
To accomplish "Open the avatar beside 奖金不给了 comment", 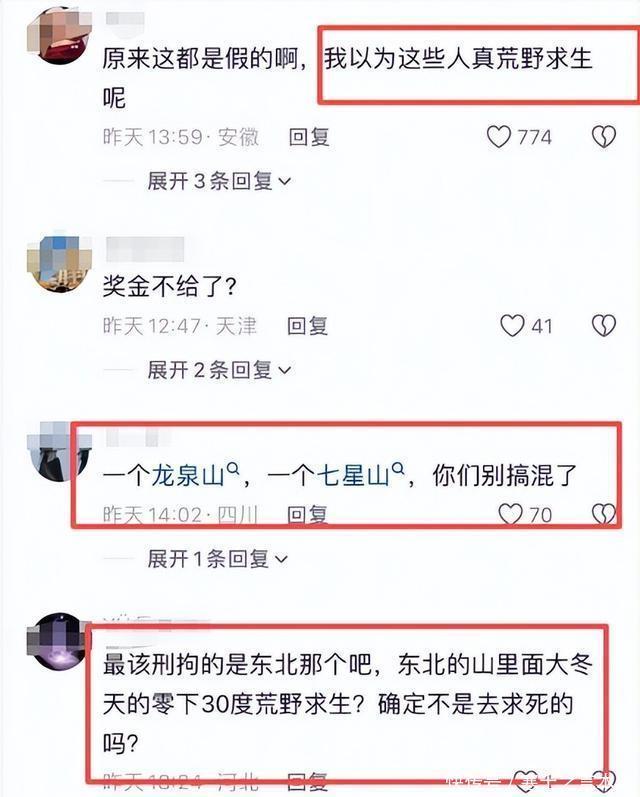I will [58, 264].
